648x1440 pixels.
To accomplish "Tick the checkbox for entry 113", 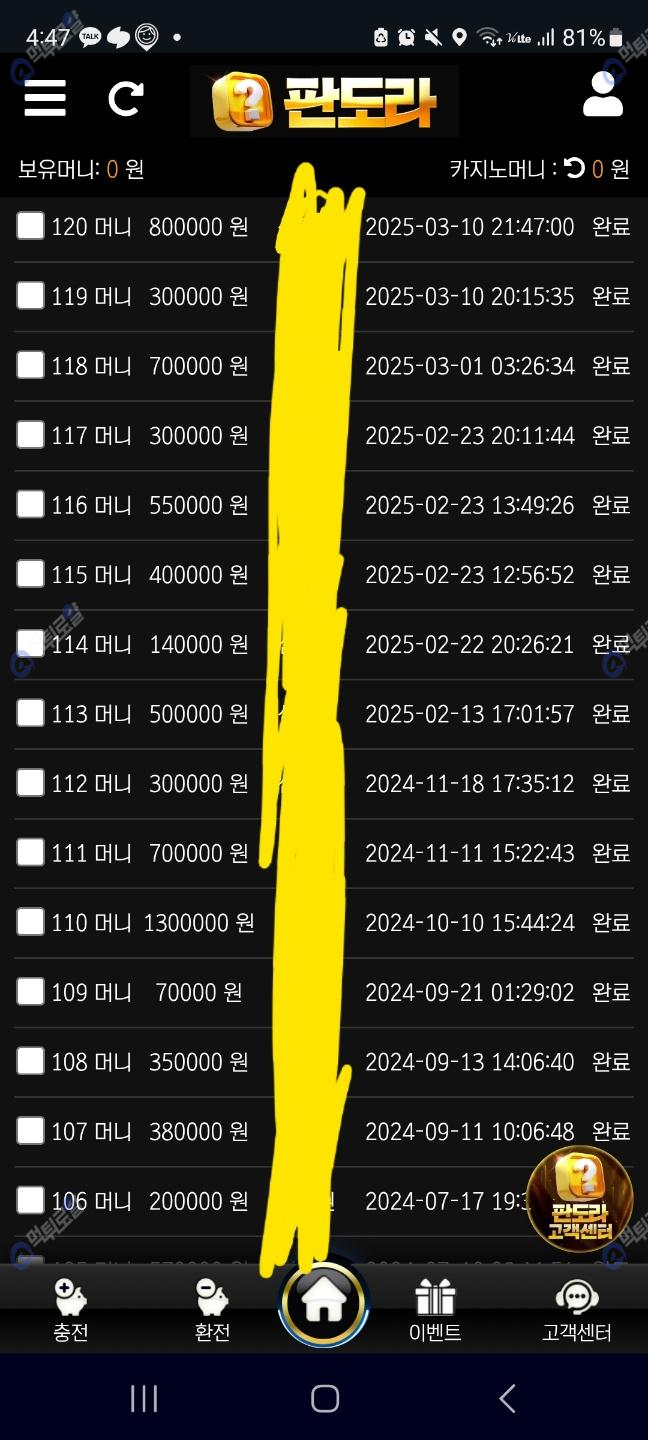I will click(x=31, y=713).
